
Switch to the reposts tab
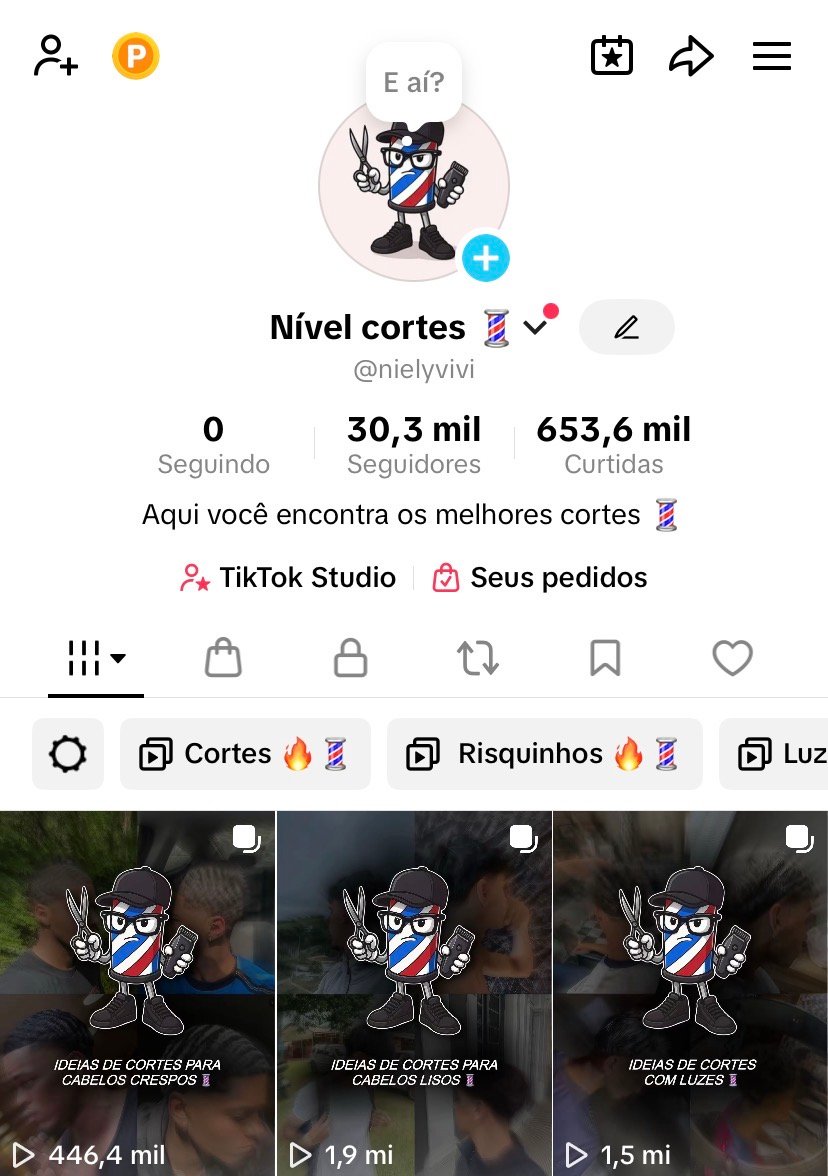478,658
